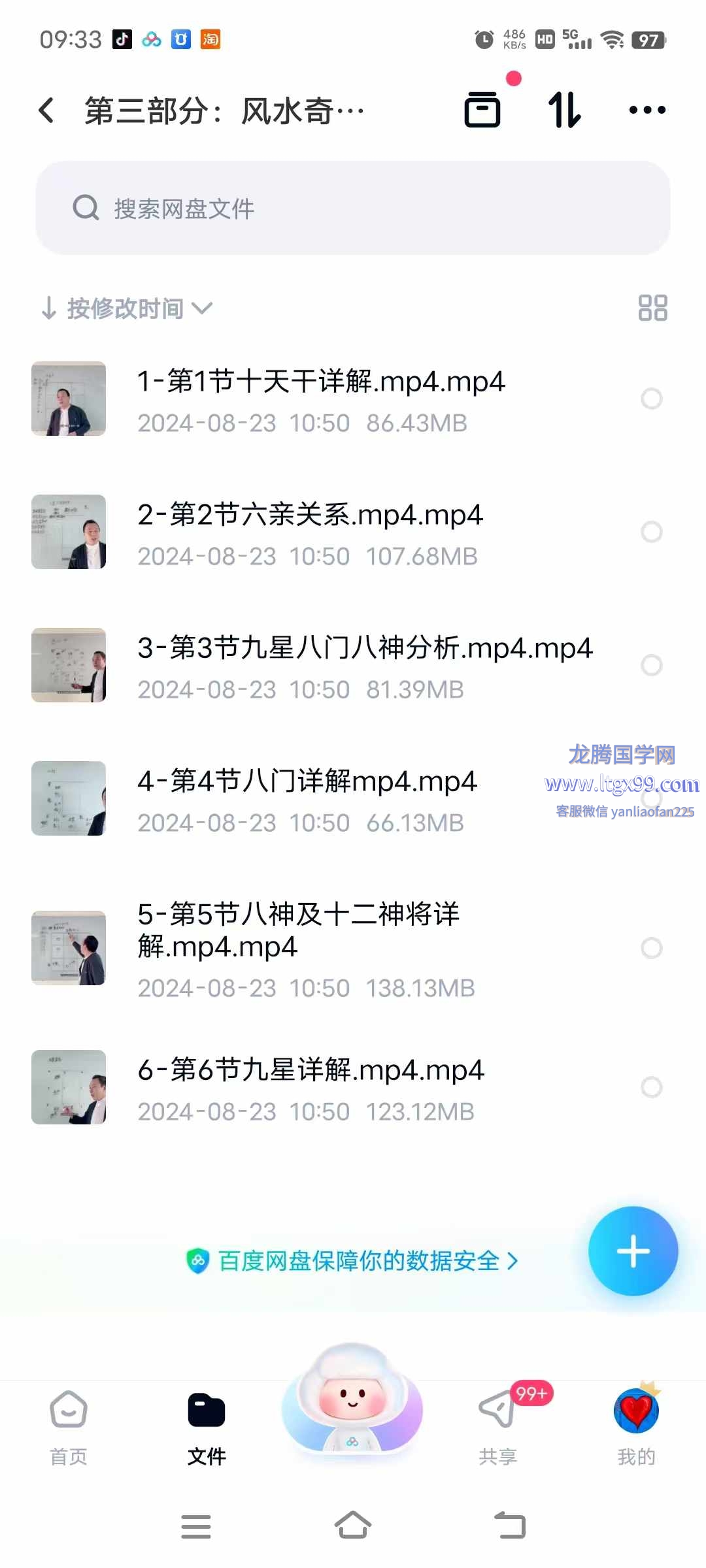Open the transfer list arrows icon
Viewport: 706px width, 1568px height.
[564, 109]
